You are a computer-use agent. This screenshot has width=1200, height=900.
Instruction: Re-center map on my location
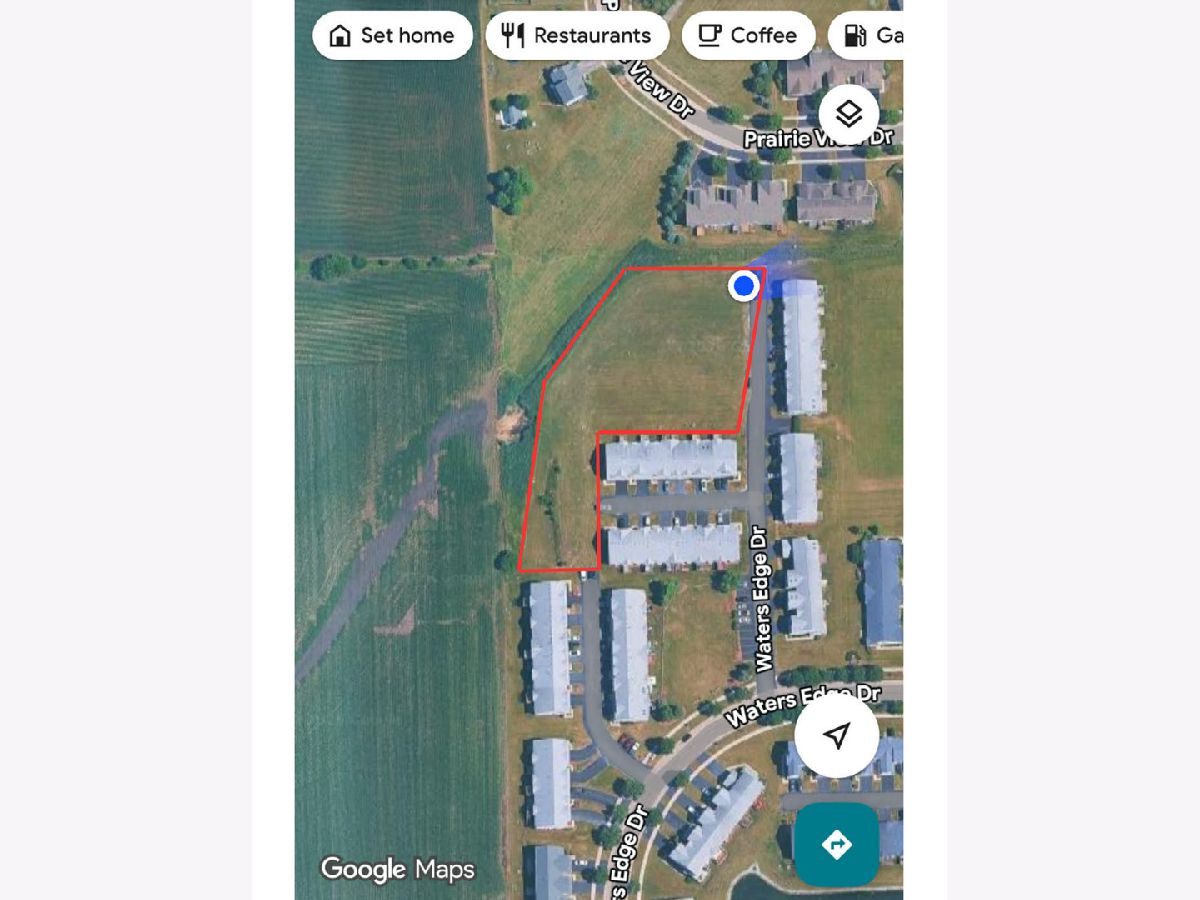point(836,736)
